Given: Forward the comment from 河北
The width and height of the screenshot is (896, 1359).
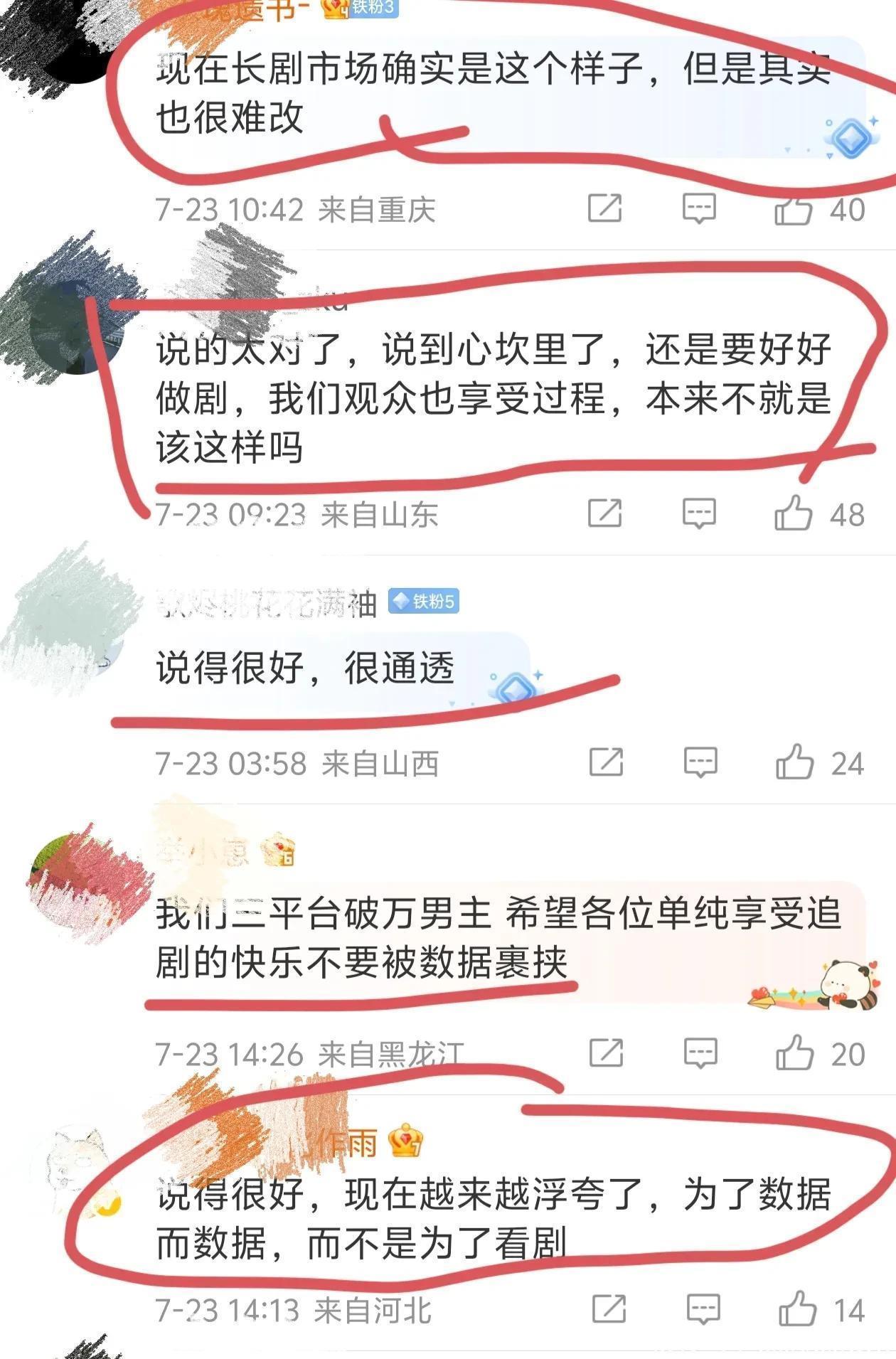Looking at the screenshot, I should coord(609,1309).
